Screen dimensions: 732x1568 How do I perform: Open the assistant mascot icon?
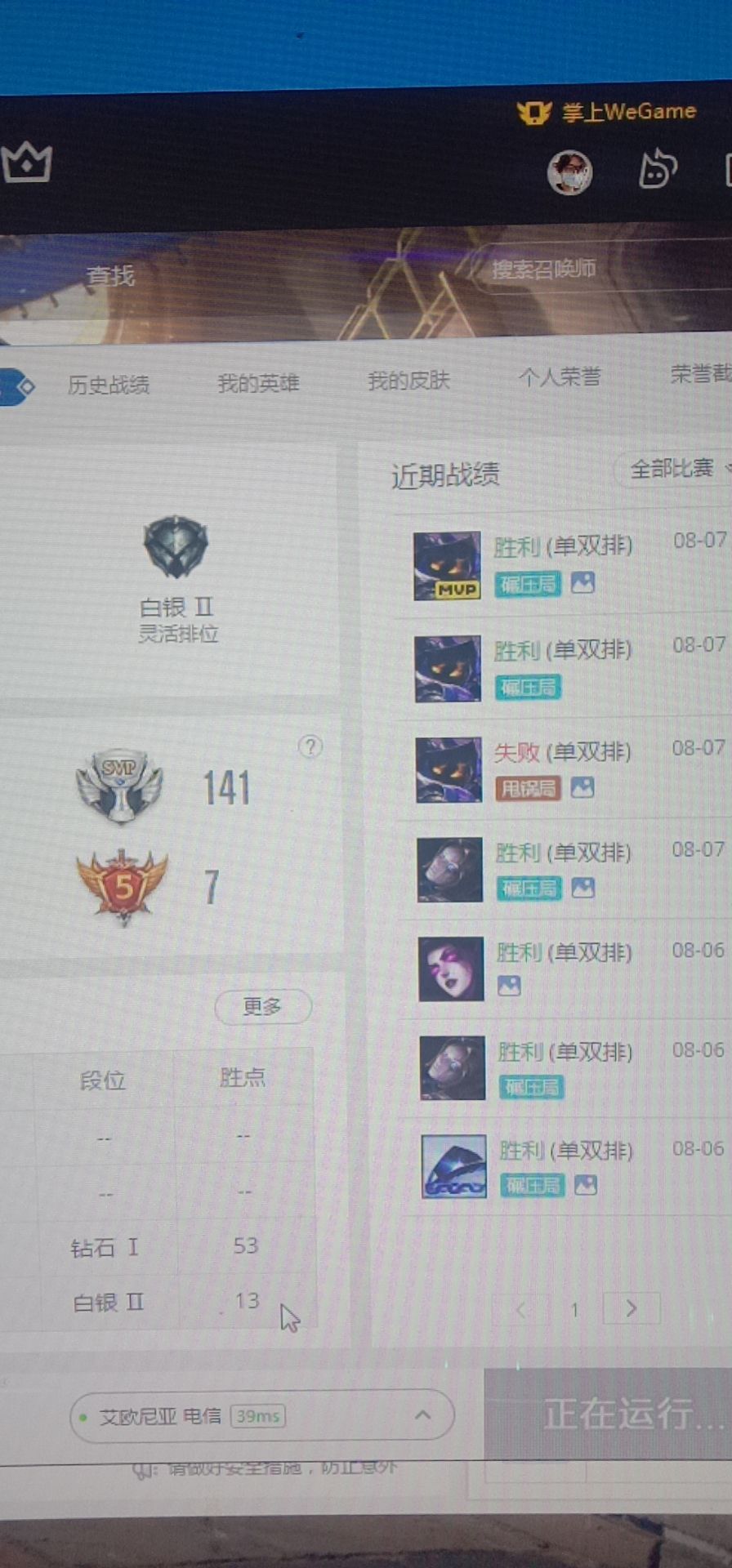(658, 170)
